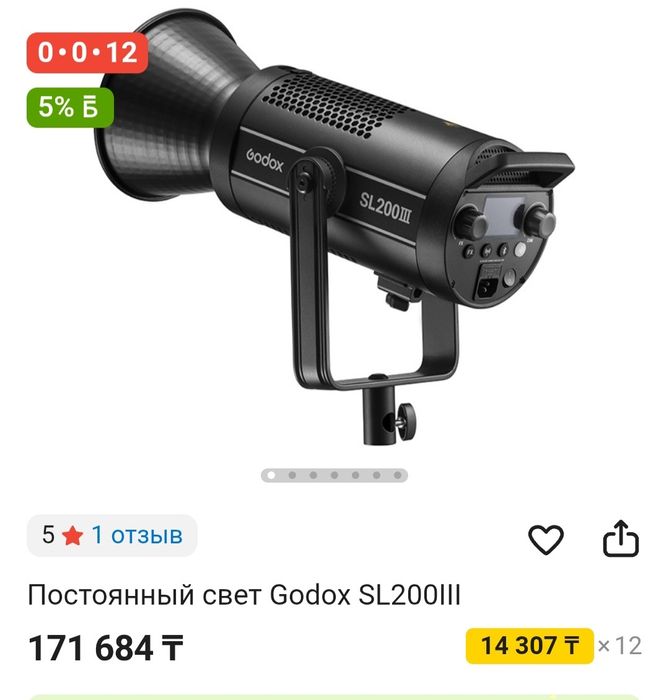Share this product listing
669x700 pixels.
click(x=620, y=539)
